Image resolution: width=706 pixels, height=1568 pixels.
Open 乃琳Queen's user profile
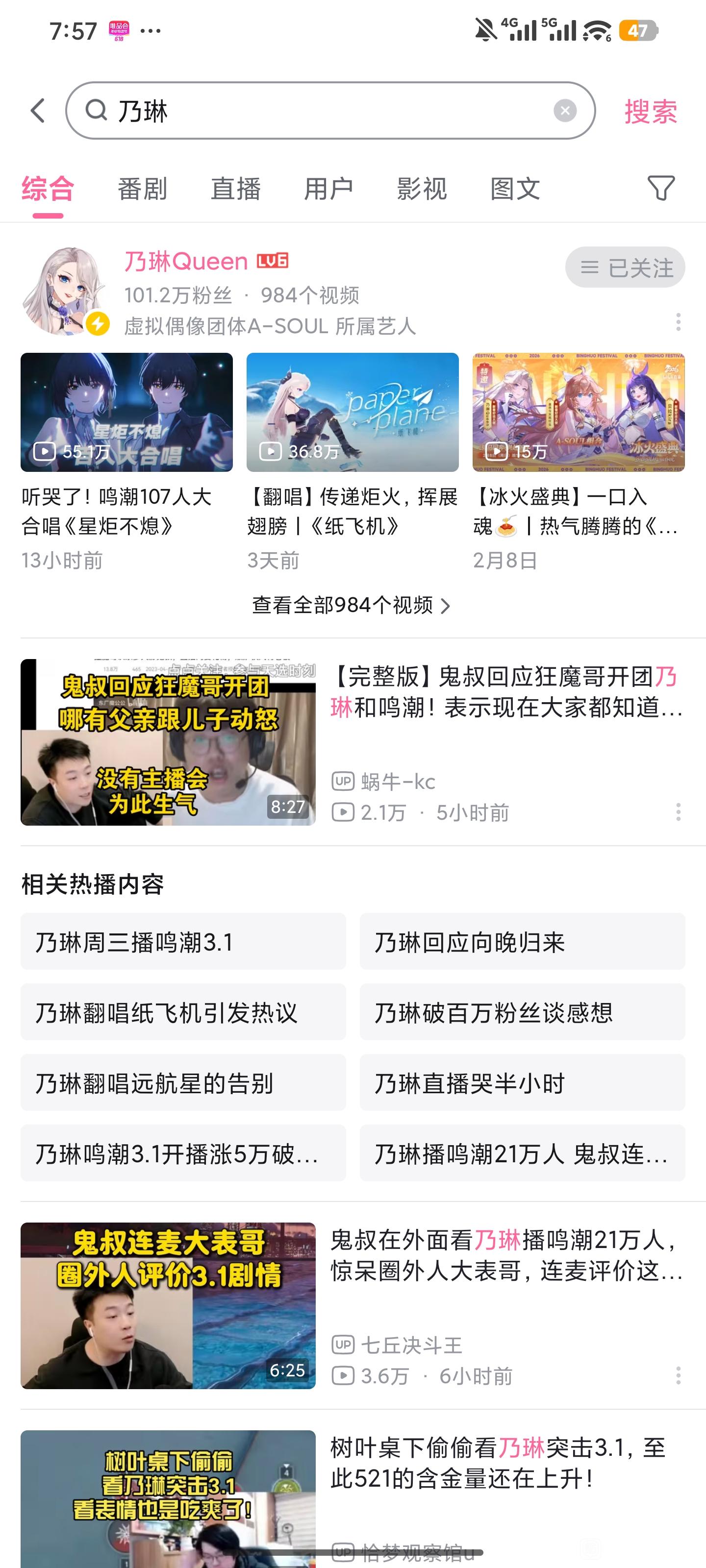(186, 262)
